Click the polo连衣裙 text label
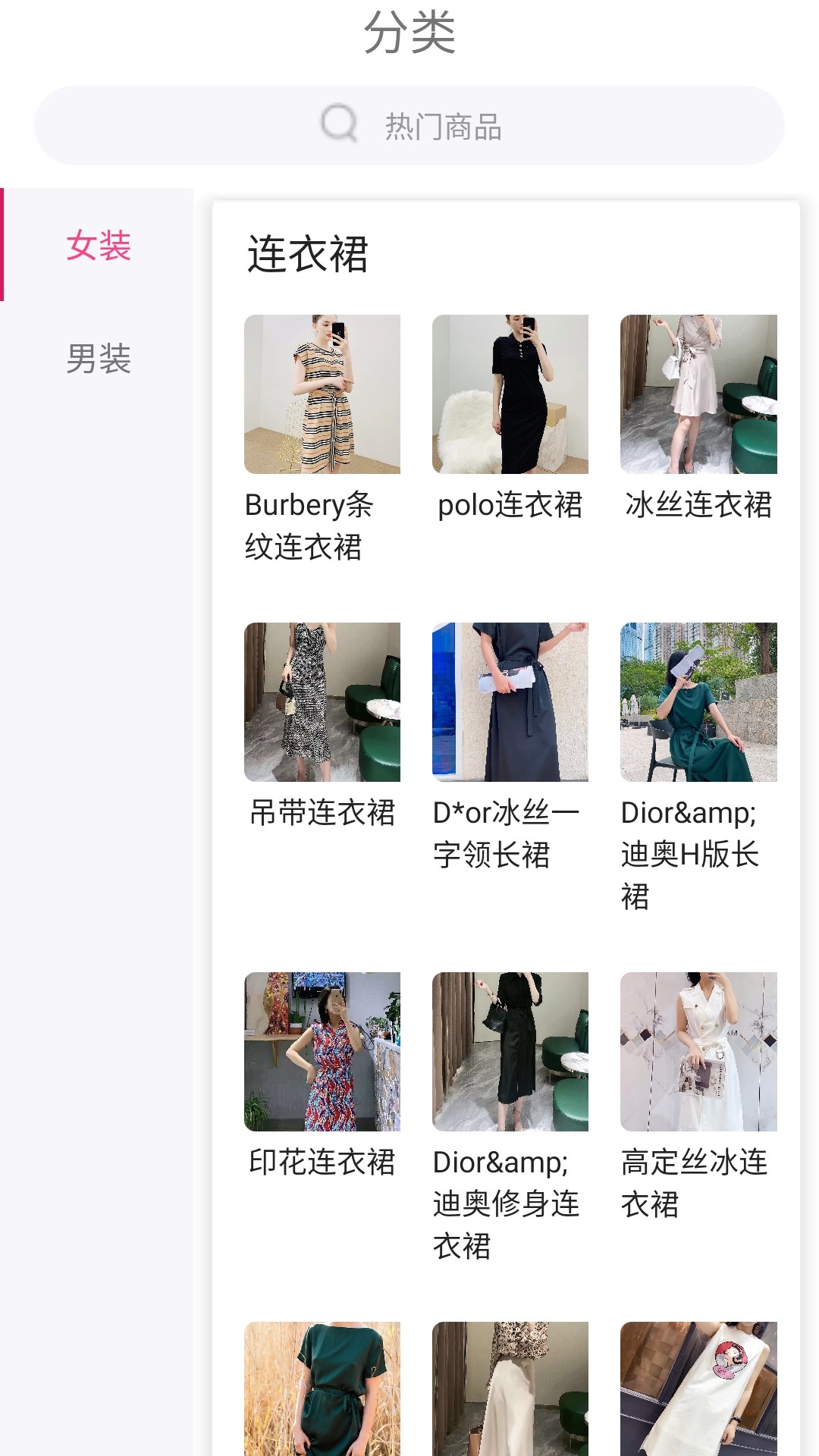This screenshot has height=1456, width=819. tap(511, 507)
